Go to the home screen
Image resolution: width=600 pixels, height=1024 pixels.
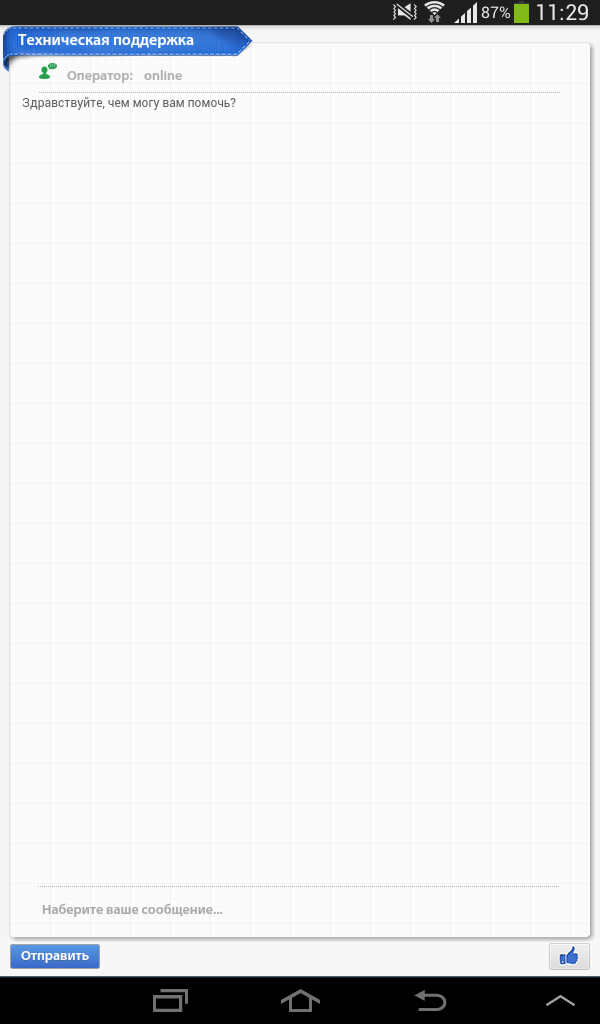point(300,1000)
